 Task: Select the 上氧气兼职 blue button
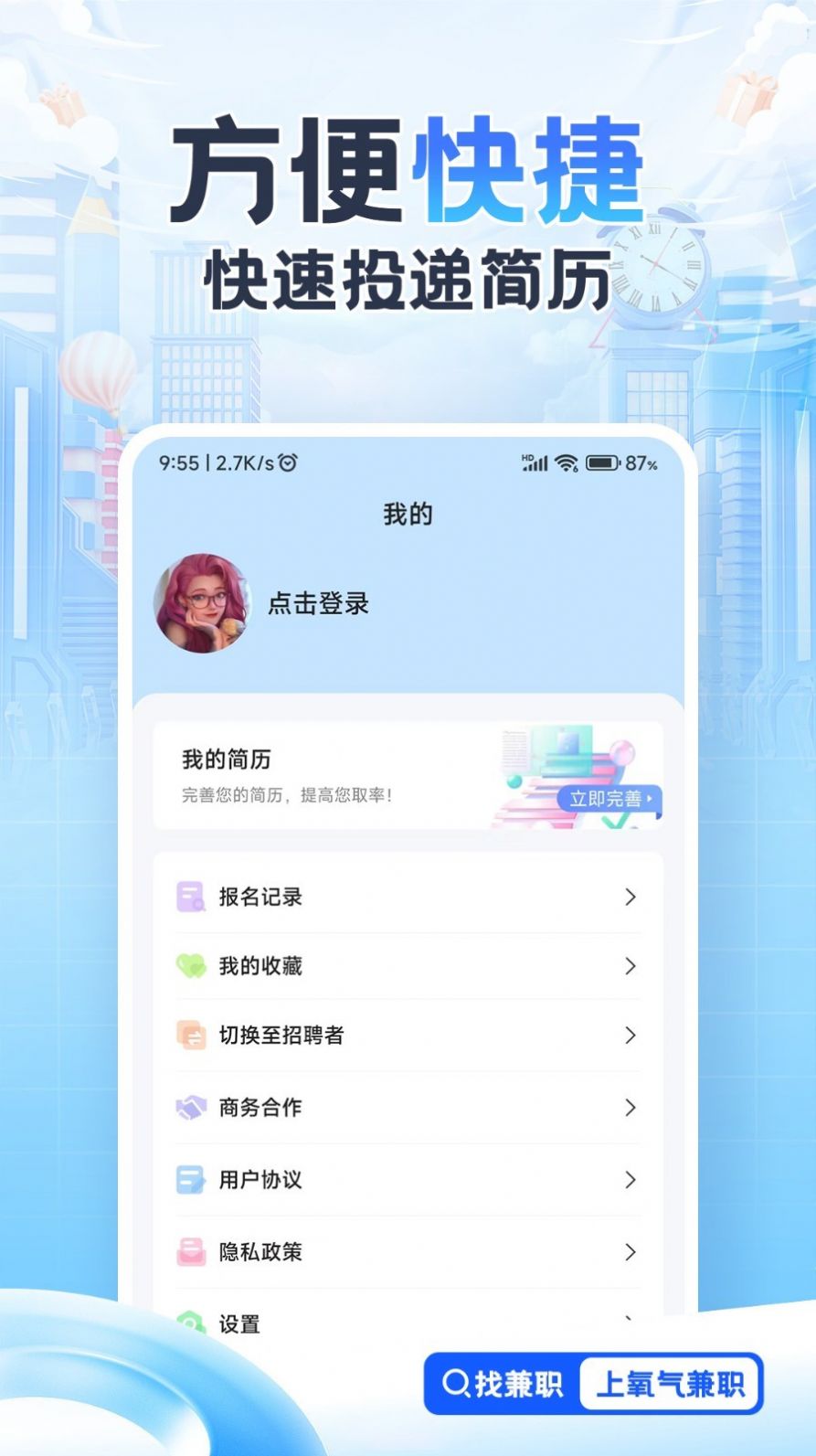pyautogui.click(x=673, y=1385)
